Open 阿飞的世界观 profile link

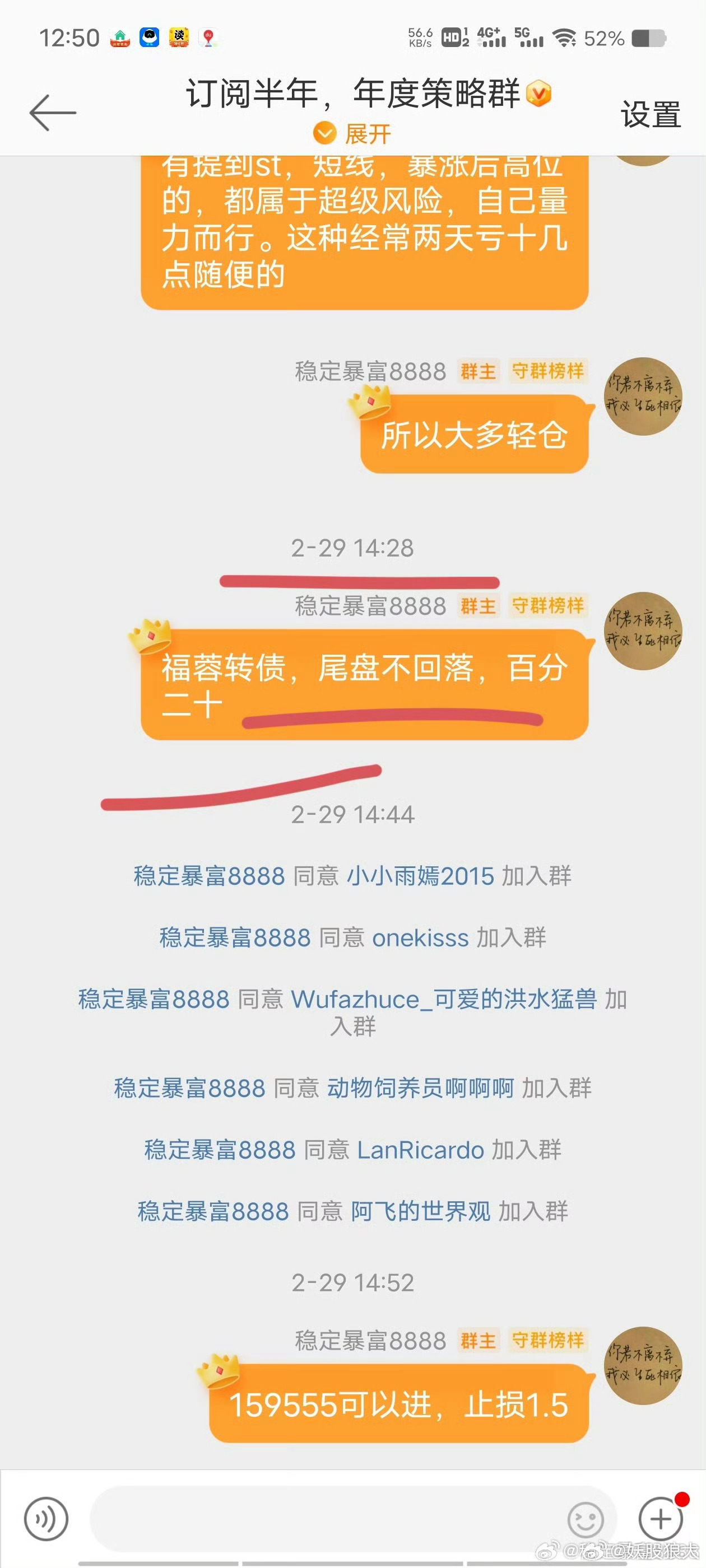[420, 1211]
